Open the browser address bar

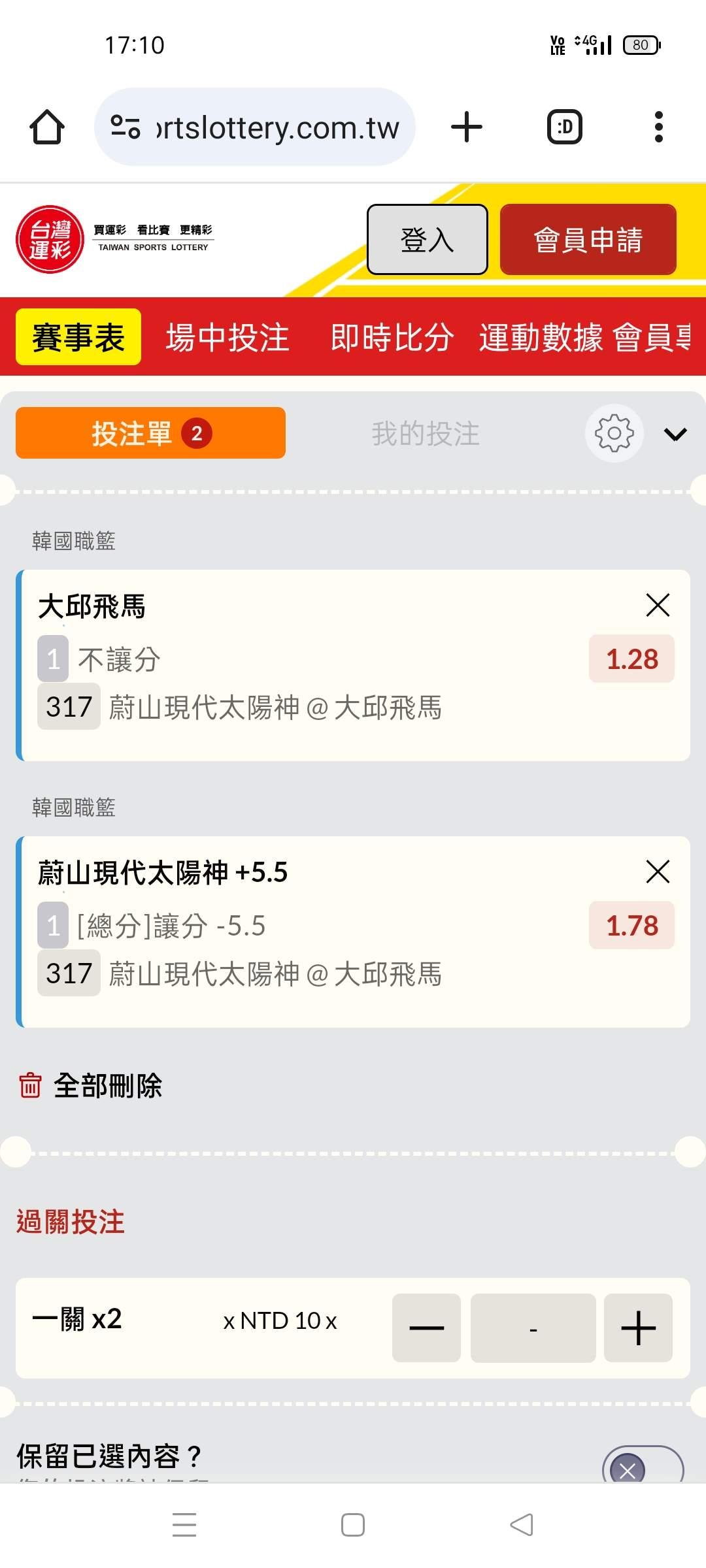coord(275,127)
